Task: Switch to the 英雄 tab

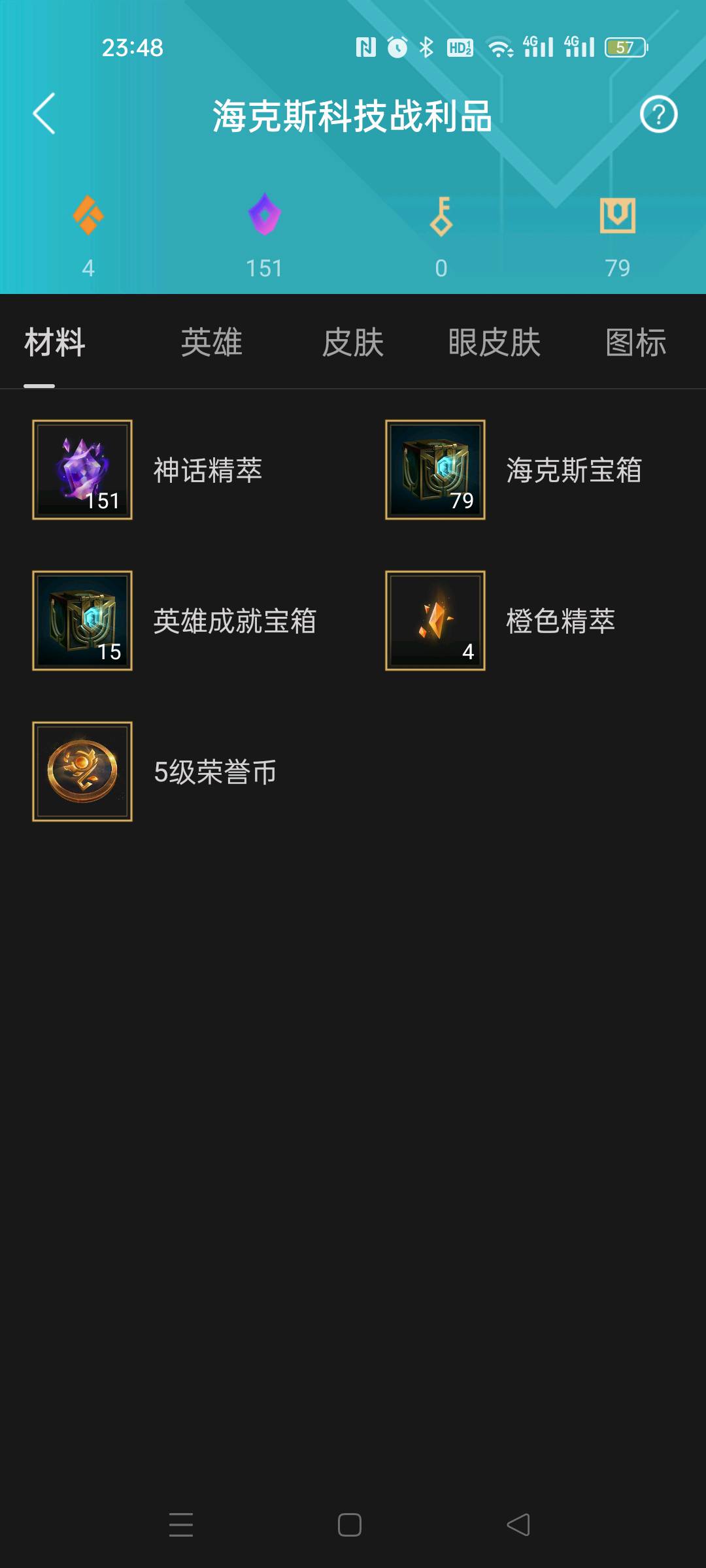Action: click(211, 342)
